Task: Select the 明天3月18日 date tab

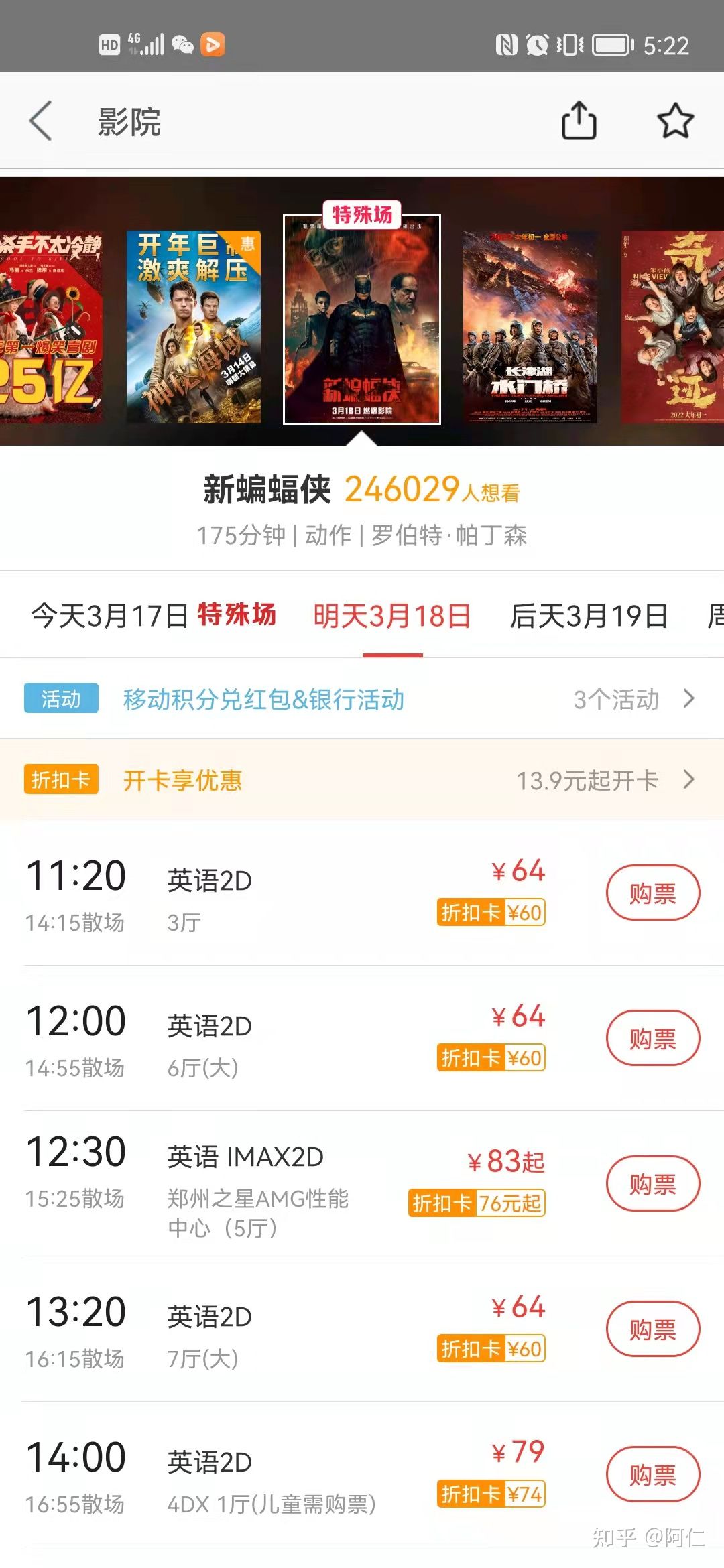Action: pyautogui.click(x=392, y=616)
